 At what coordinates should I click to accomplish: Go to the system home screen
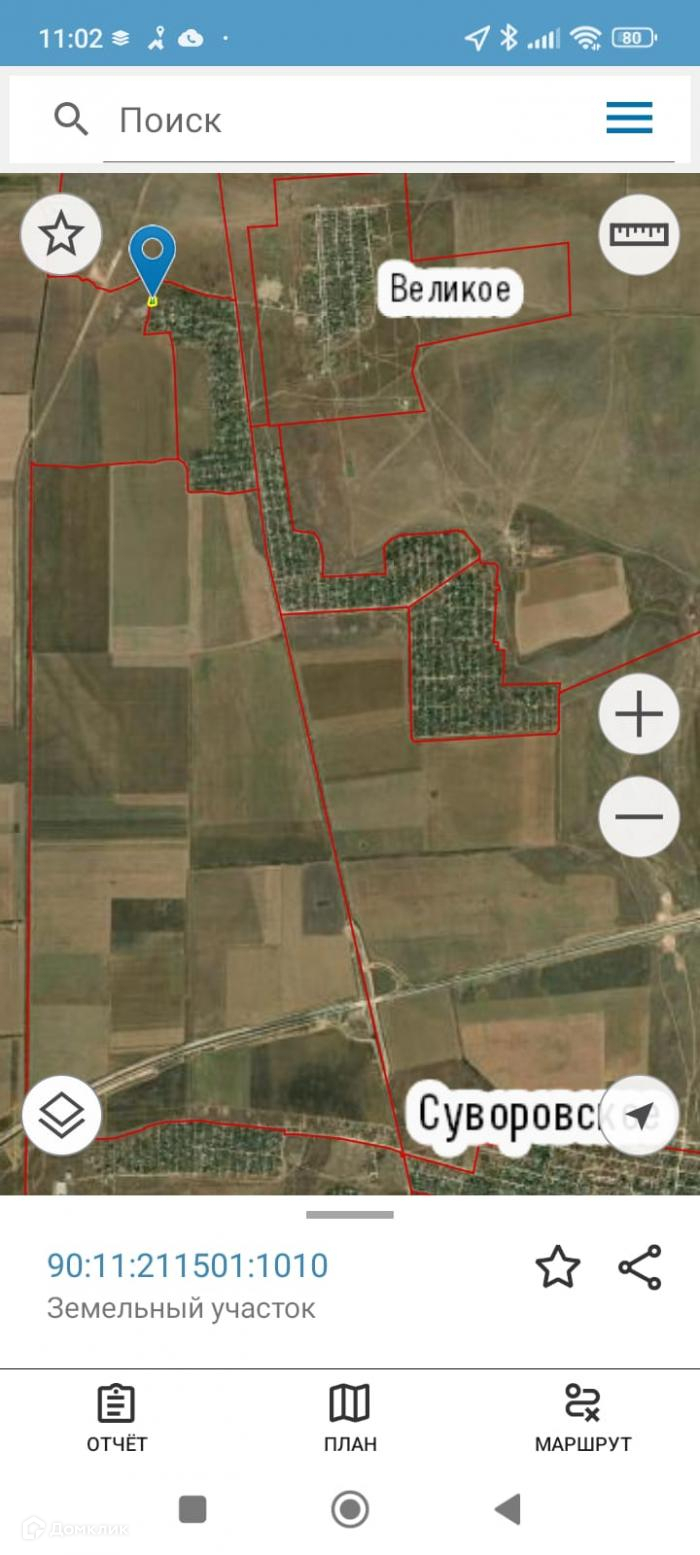click(350, 1509)
